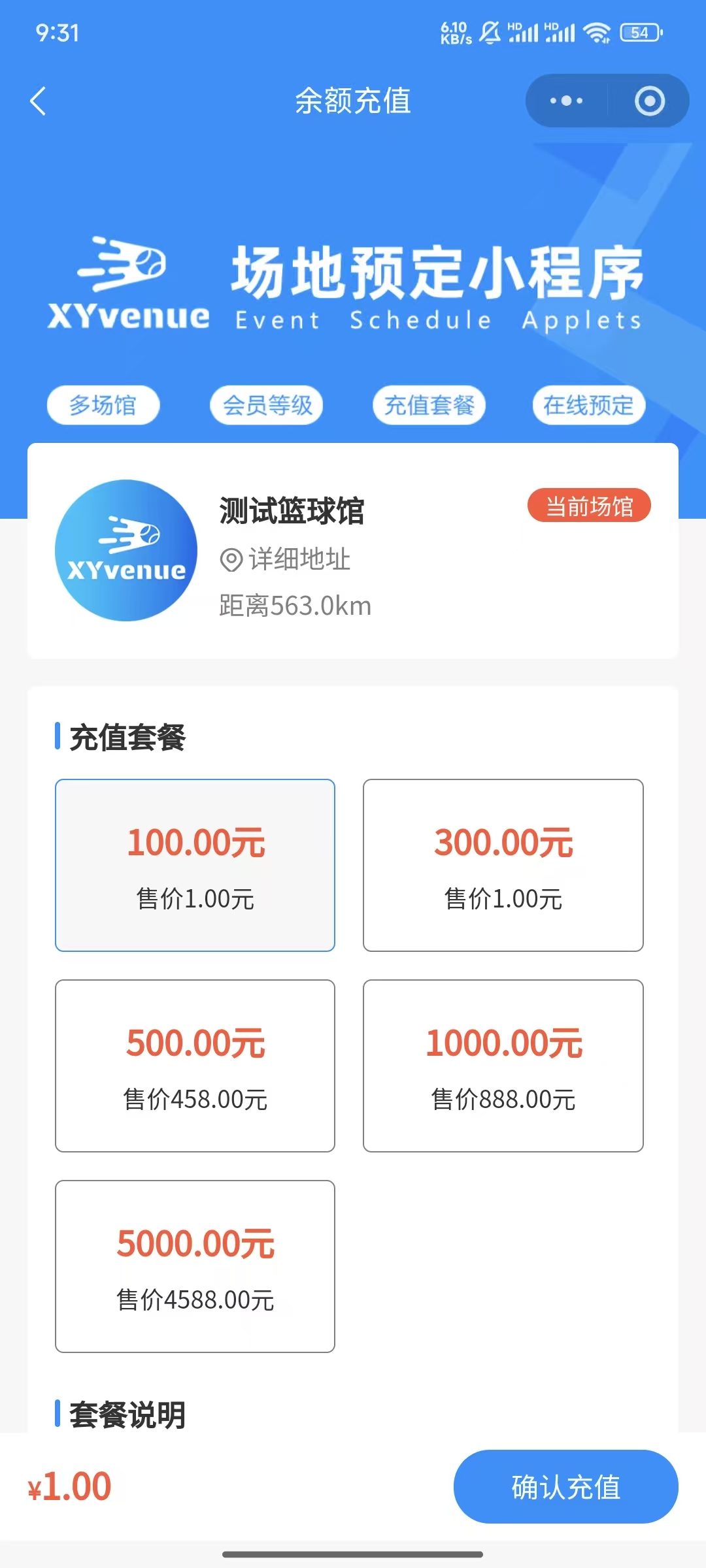The image size is (706, 1568).
Task: Go back from the 余额充值 page
Action: 38,101
